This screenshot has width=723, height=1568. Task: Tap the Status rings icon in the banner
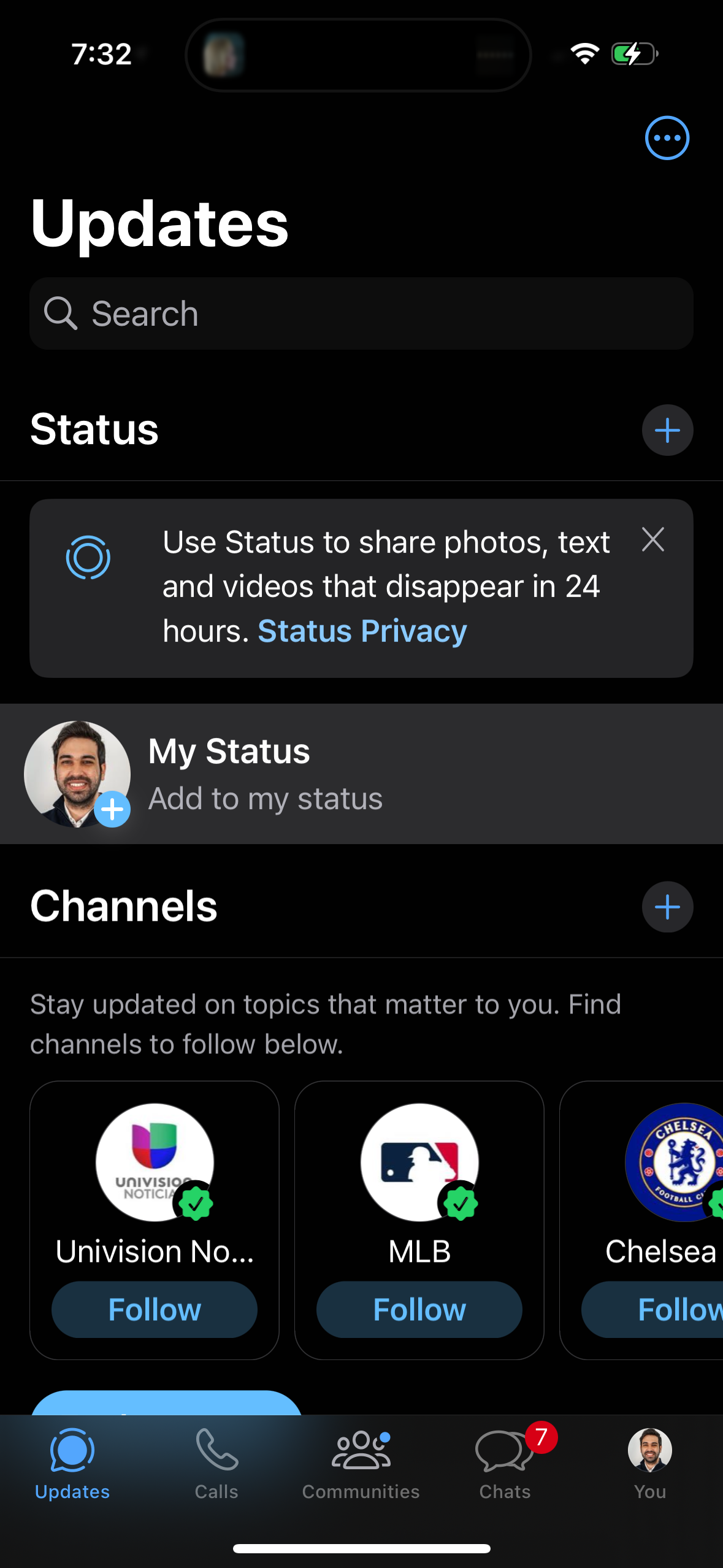(x=89, y=557)
